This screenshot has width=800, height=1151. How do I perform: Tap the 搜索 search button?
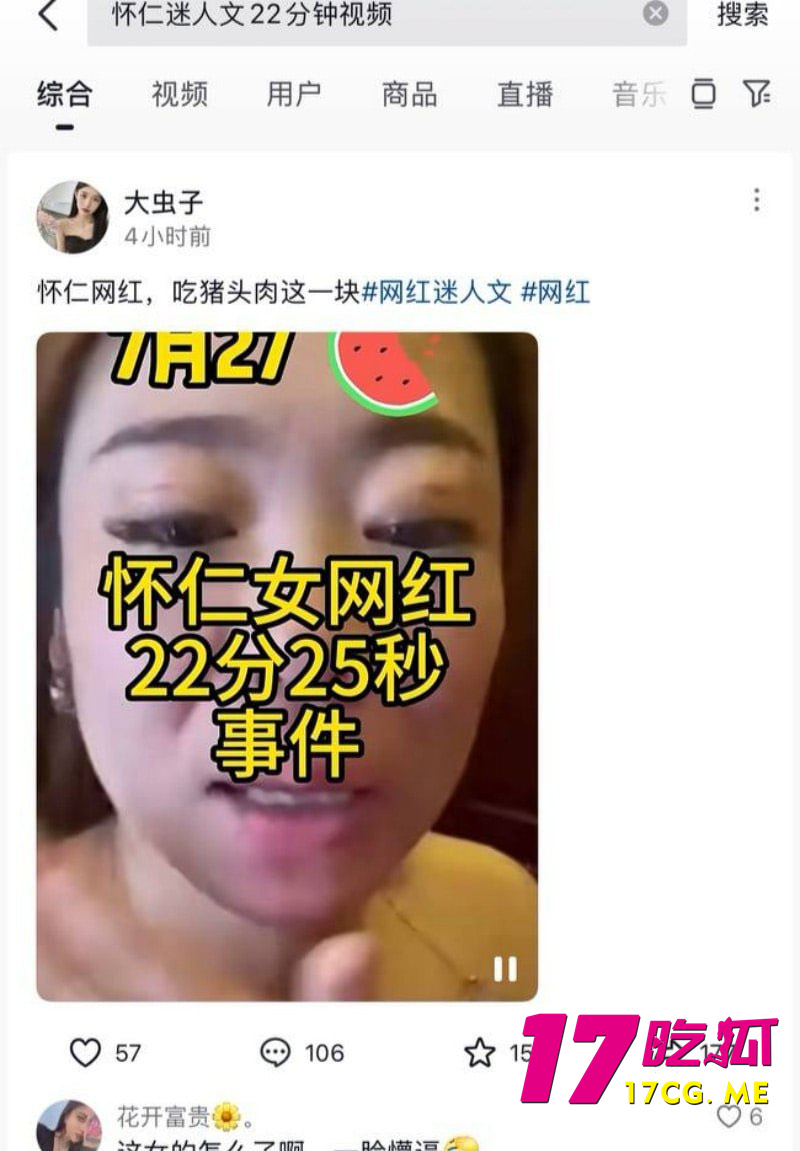coord(742,15)
